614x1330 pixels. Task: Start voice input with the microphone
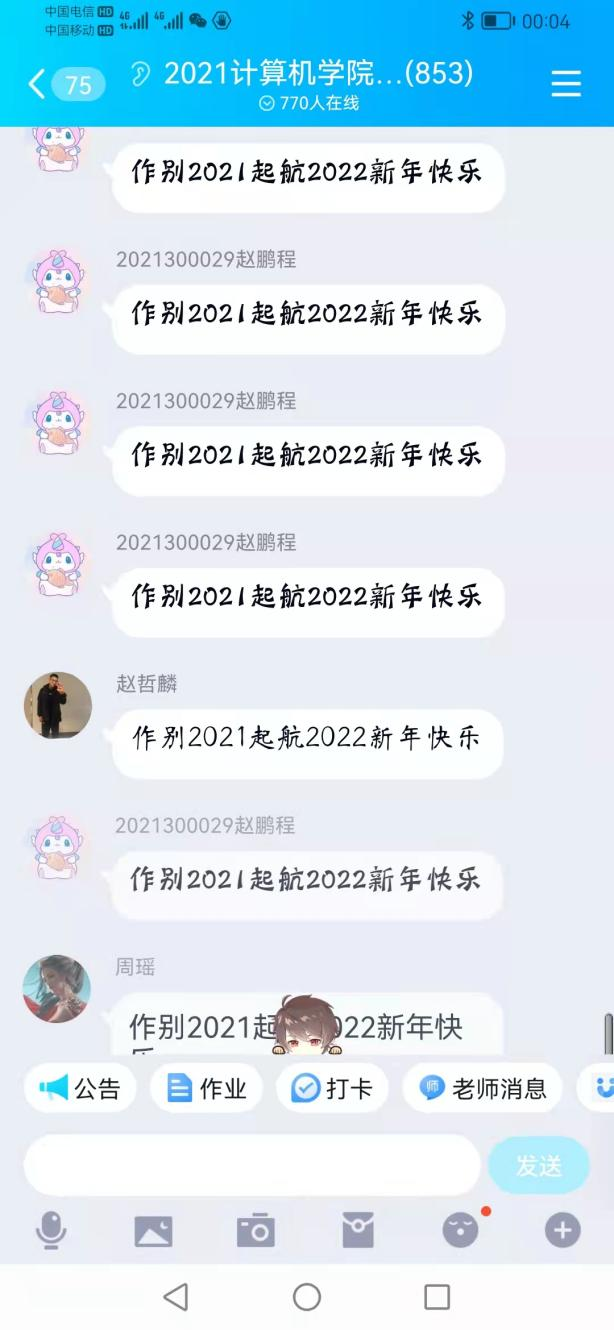pos(51,1230)
